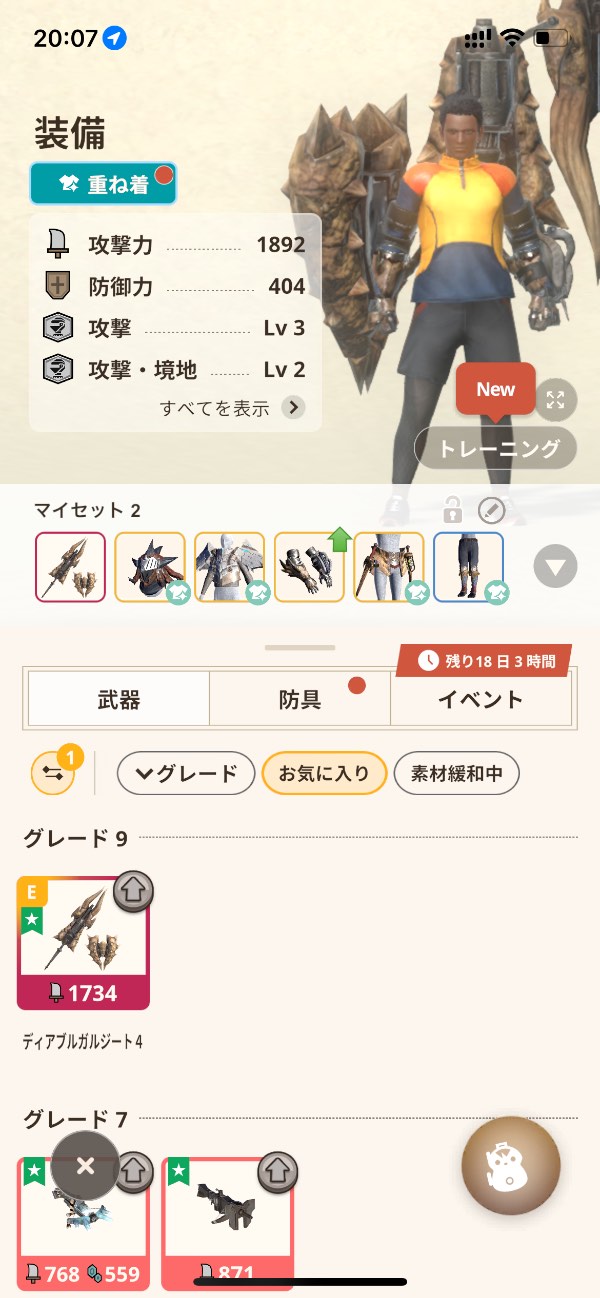Select the helmet armor slot
Viewport: 600px width, 1298px height.
click(x=150, y=567)
